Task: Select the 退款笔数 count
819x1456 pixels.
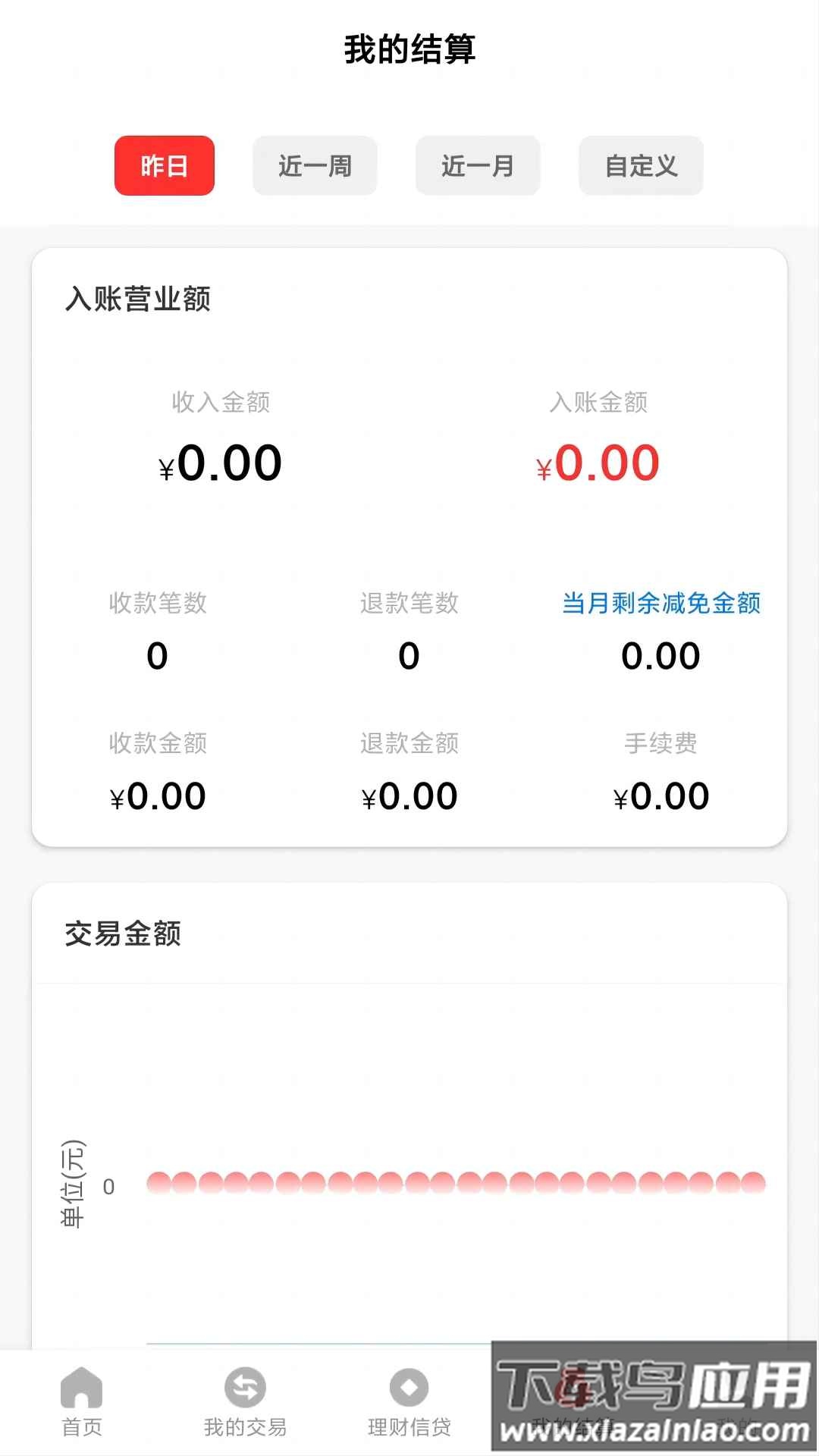Action: (x=409, y=656)
